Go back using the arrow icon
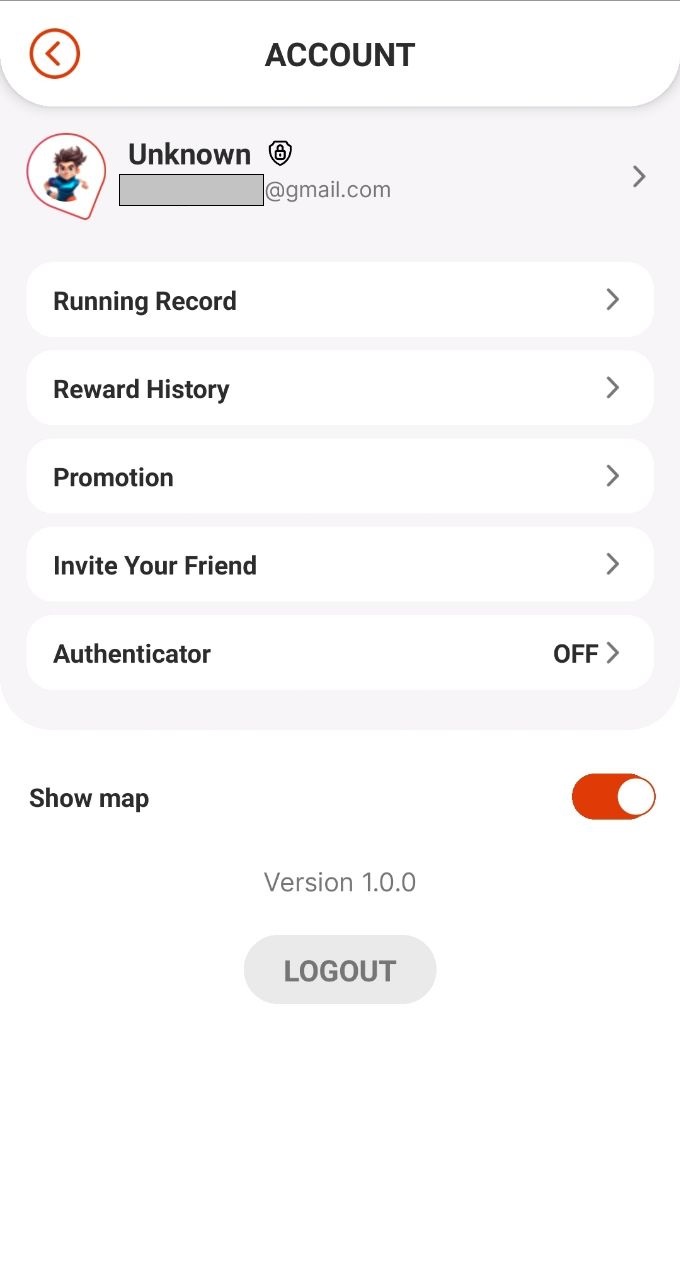Image resolution: width=680 pixels, height=1280 pixels. (x=54, y=54)
